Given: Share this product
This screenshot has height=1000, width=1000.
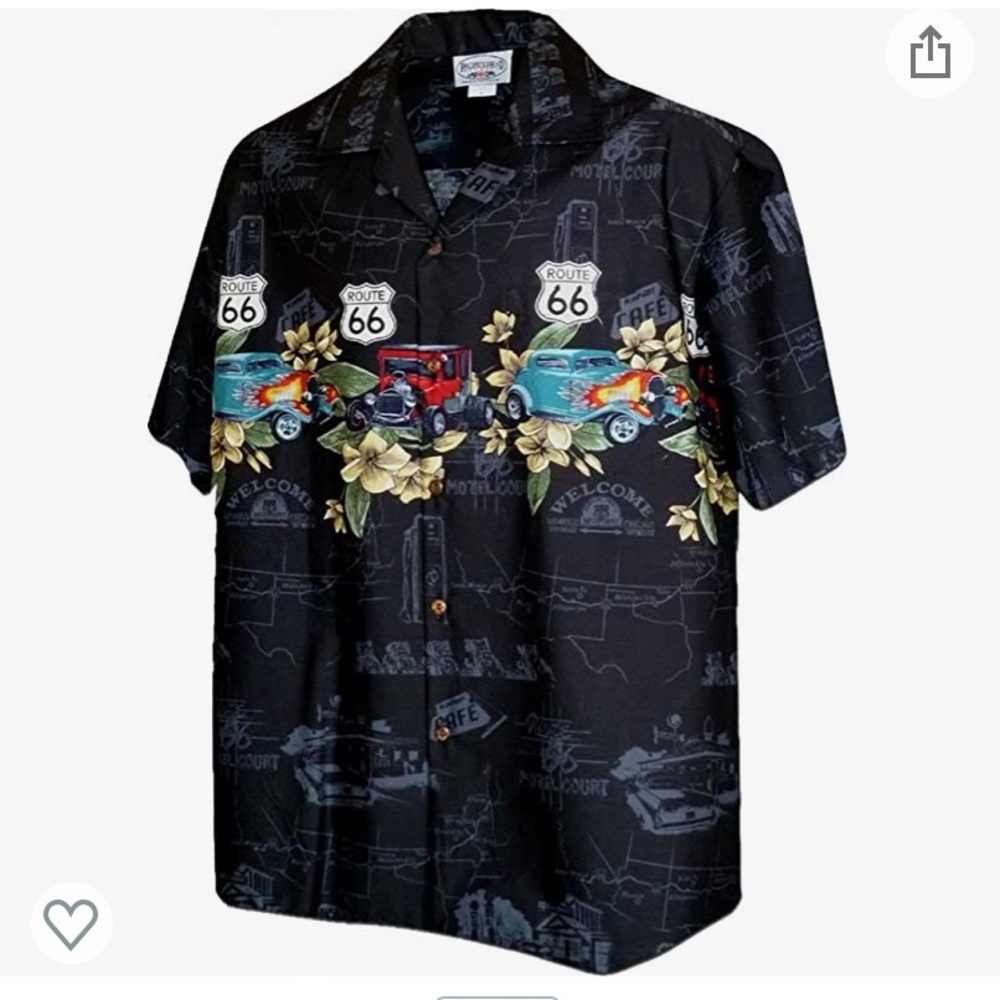Looking at the screenshot, I should pos(929,53).
